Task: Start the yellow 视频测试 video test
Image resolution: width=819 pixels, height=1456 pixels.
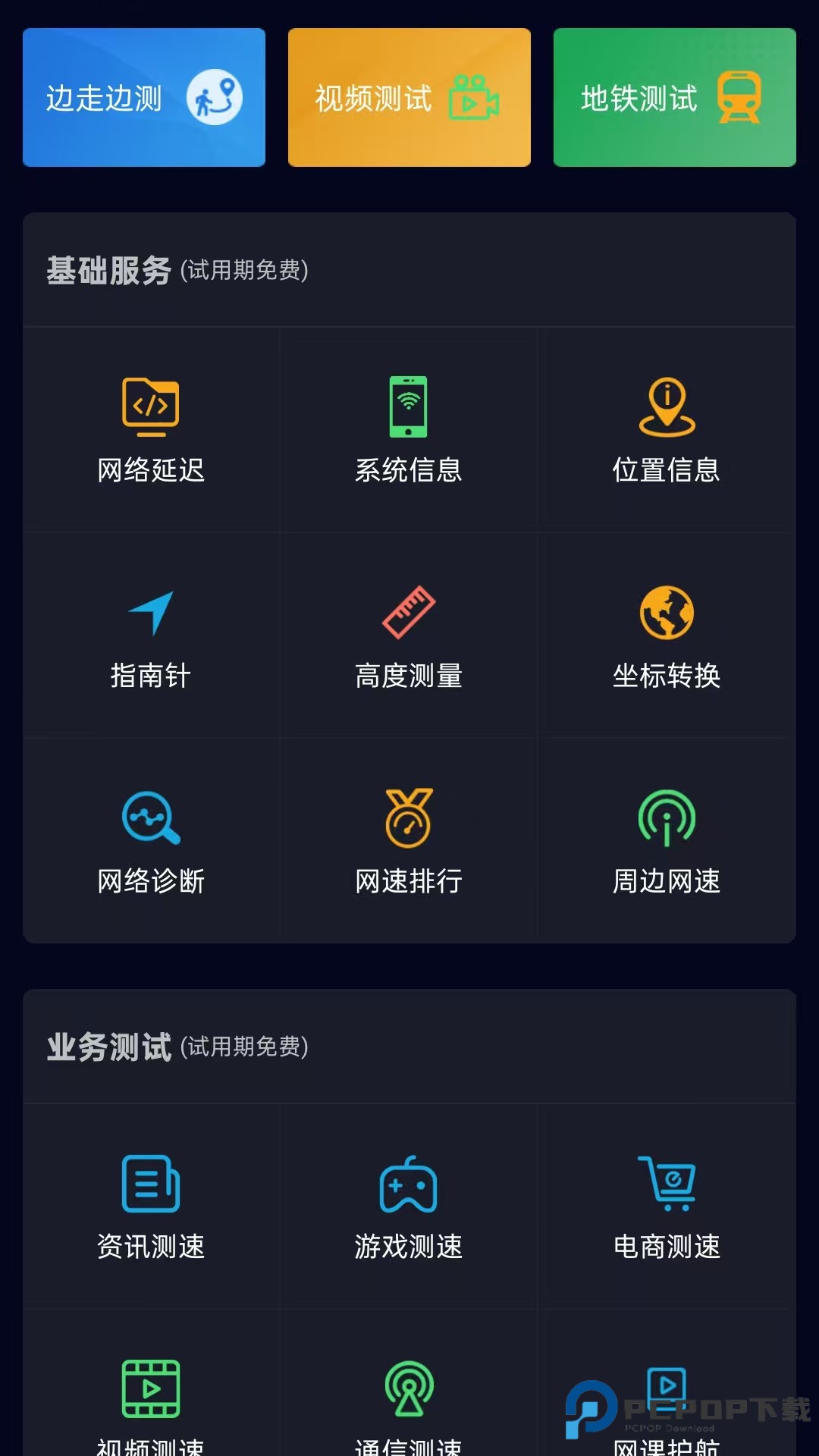Action: [x=409, y=97]
